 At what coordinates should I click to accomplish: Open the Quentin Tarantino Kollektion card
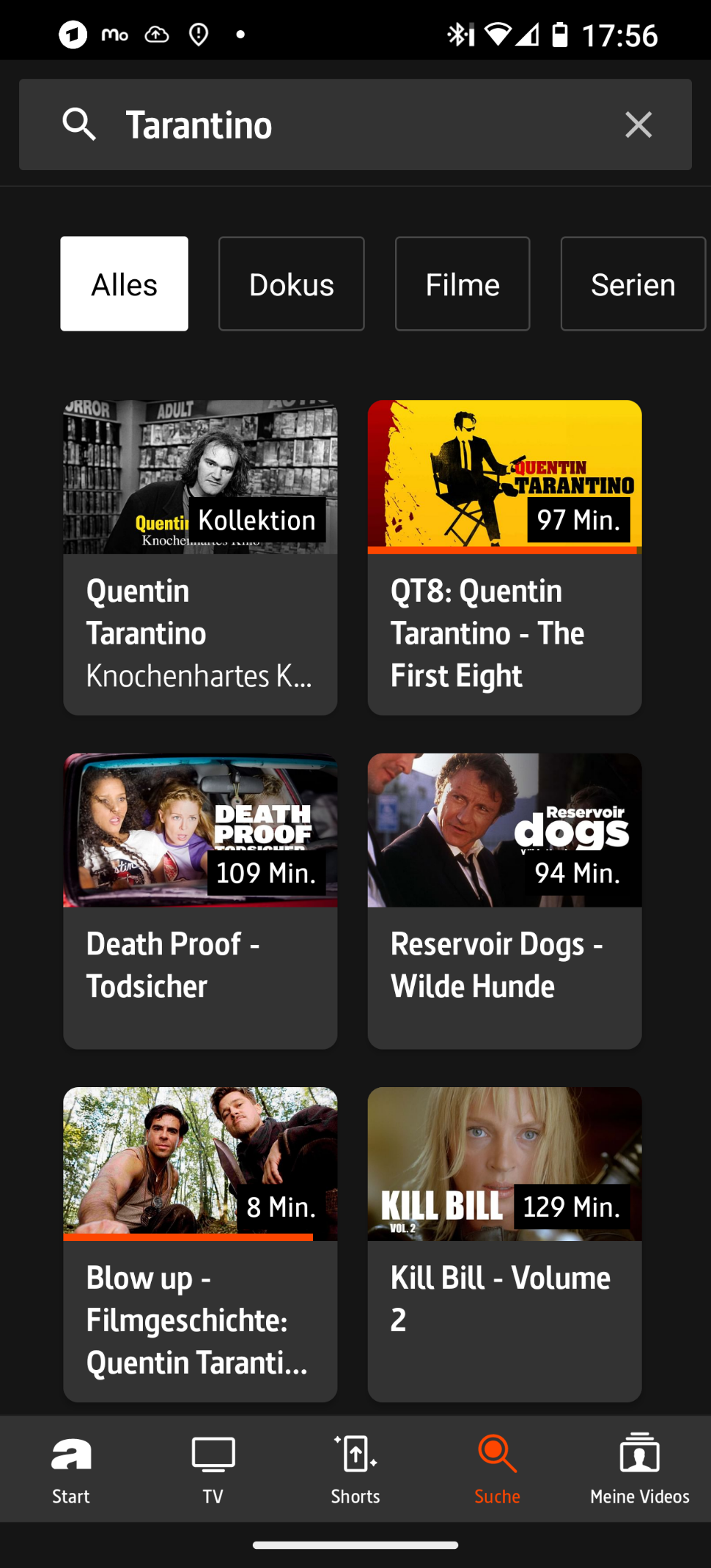click(x=200, y=557)
